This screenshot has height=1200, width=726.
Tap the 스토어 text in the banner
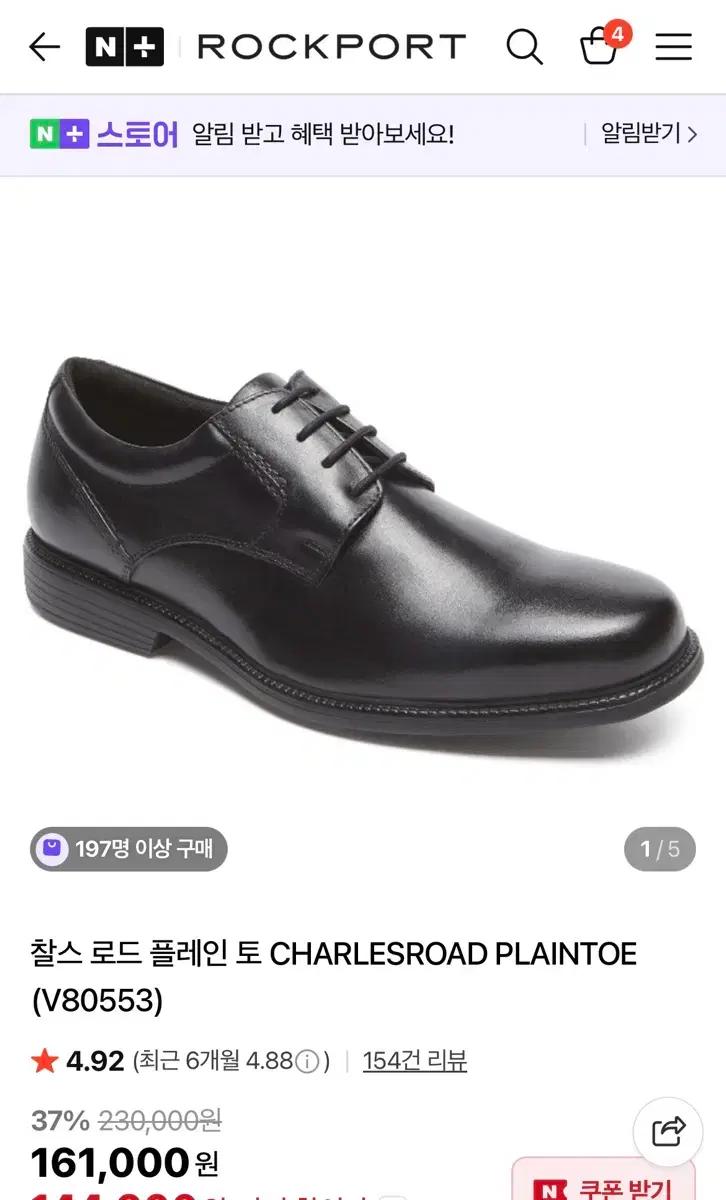tap(135, 135)
